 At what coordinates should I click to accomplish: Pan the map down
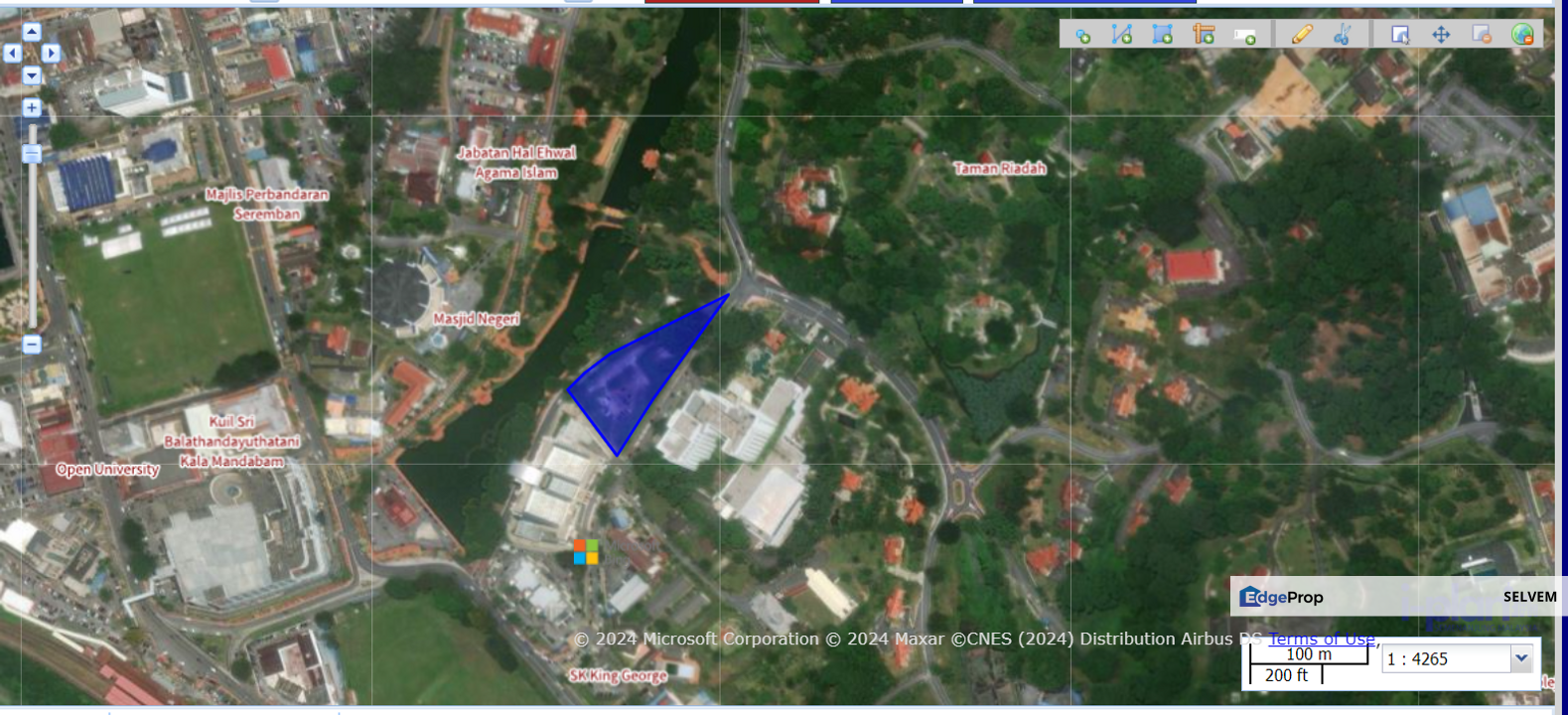point(32,75)
